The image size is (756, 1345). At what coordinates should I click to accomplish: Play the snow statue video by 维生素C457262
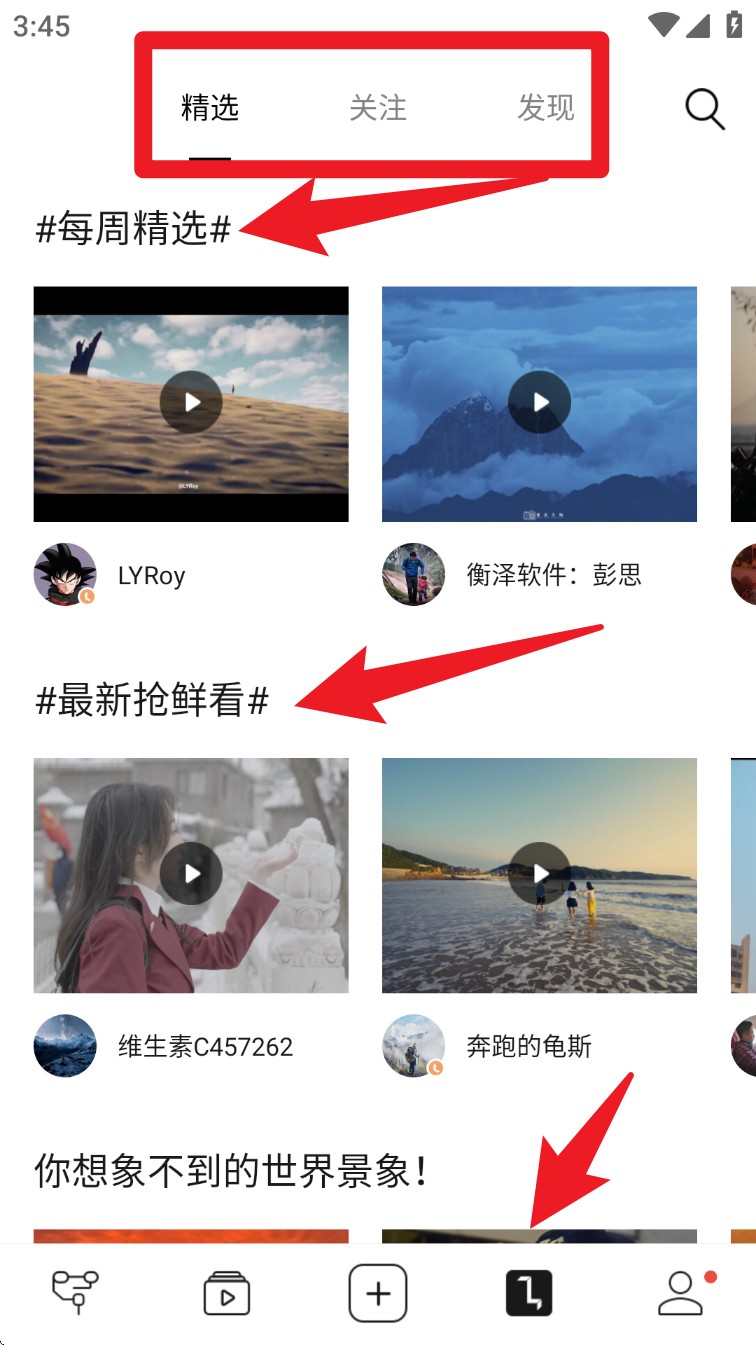tap(191, 873)
